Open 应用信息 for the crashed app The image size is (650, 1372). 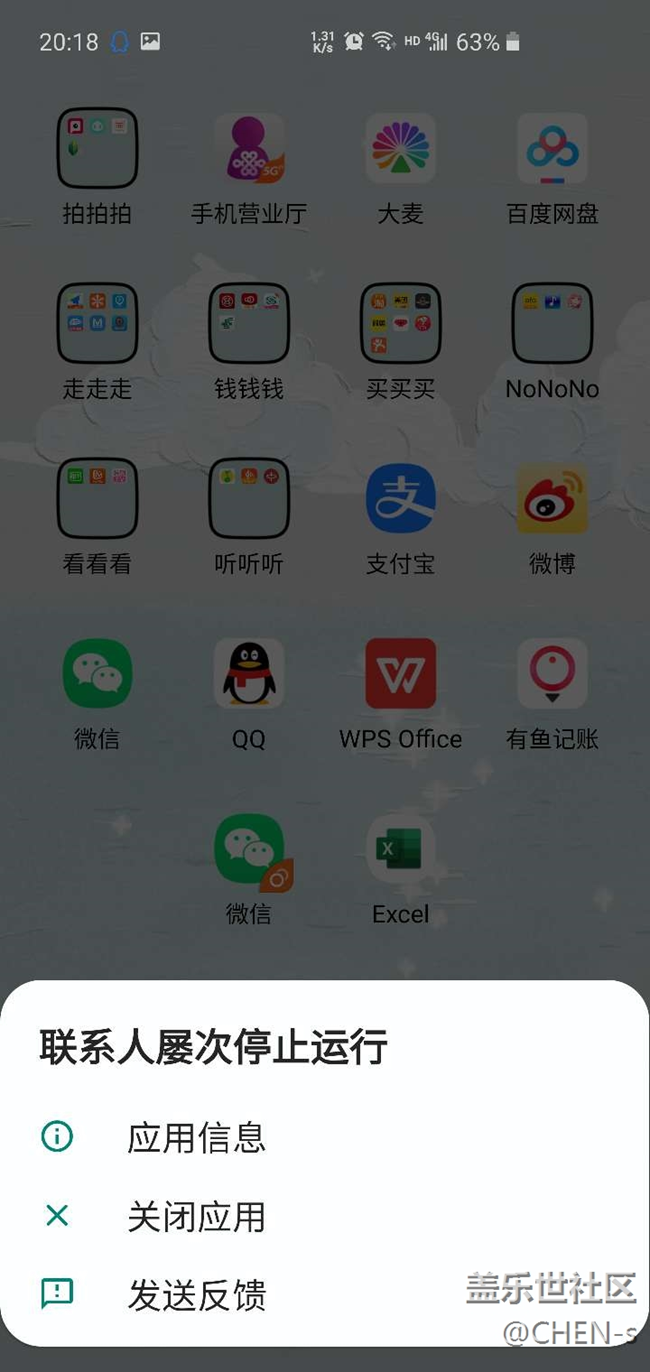click(x=196, y=1138)
